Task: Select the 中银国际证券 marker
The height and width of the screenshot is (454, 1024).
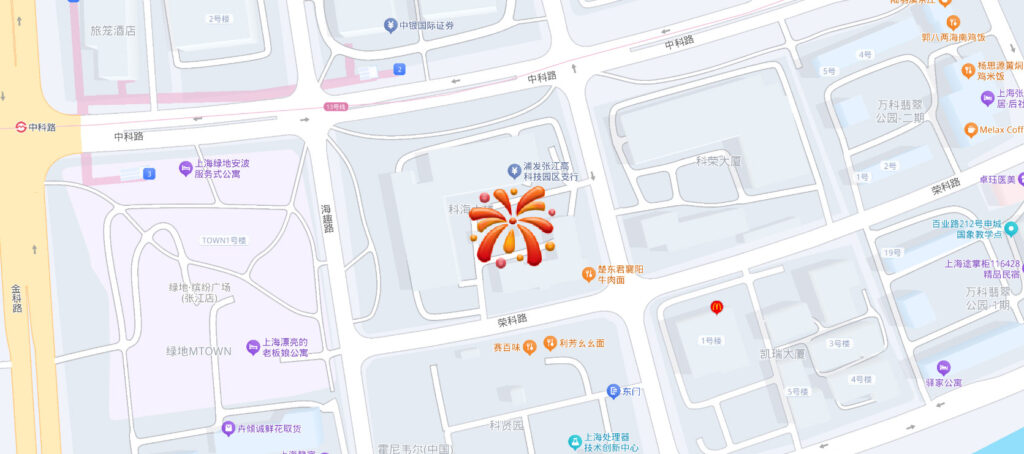Action: [390, 25]
